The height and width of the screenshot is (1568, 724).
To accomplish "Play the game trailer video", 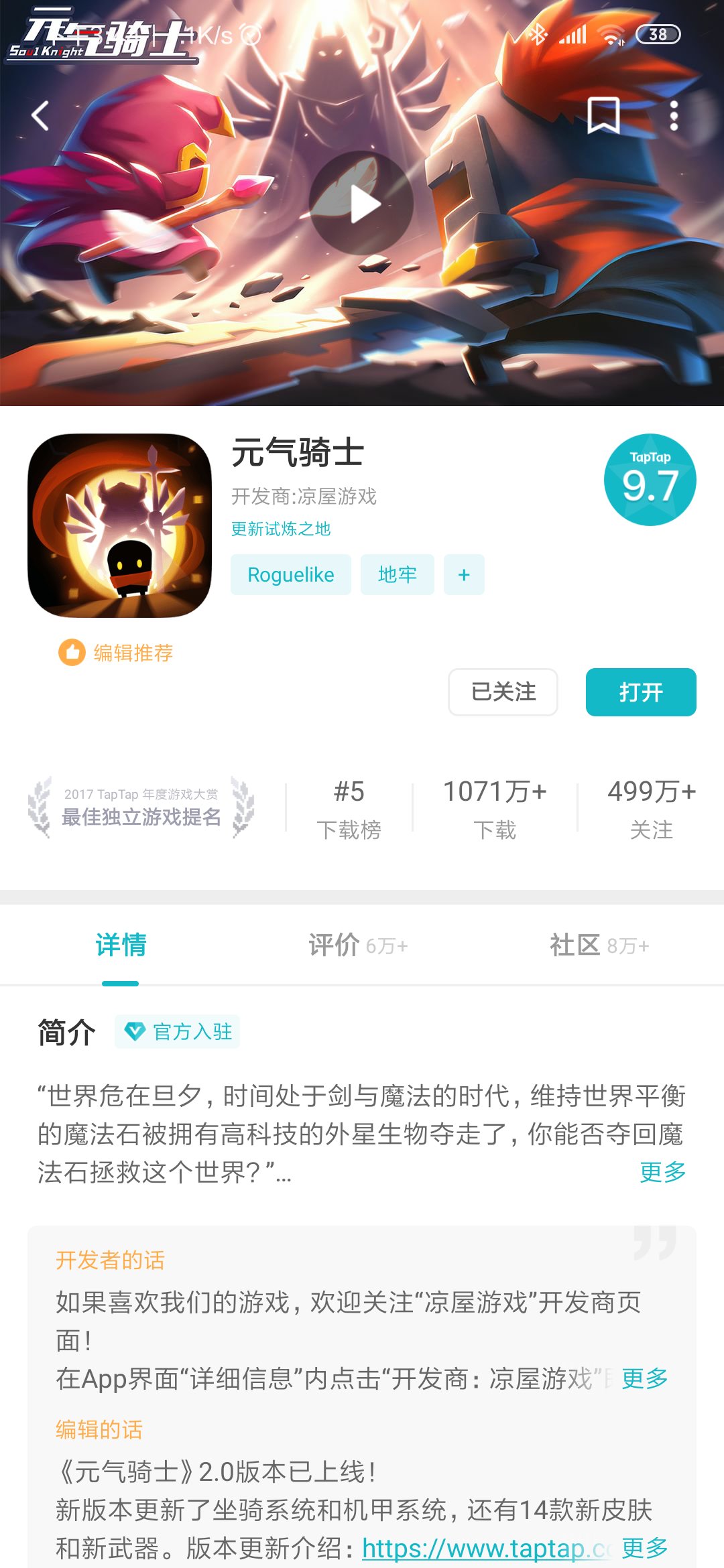I will [x=361, y=203].
